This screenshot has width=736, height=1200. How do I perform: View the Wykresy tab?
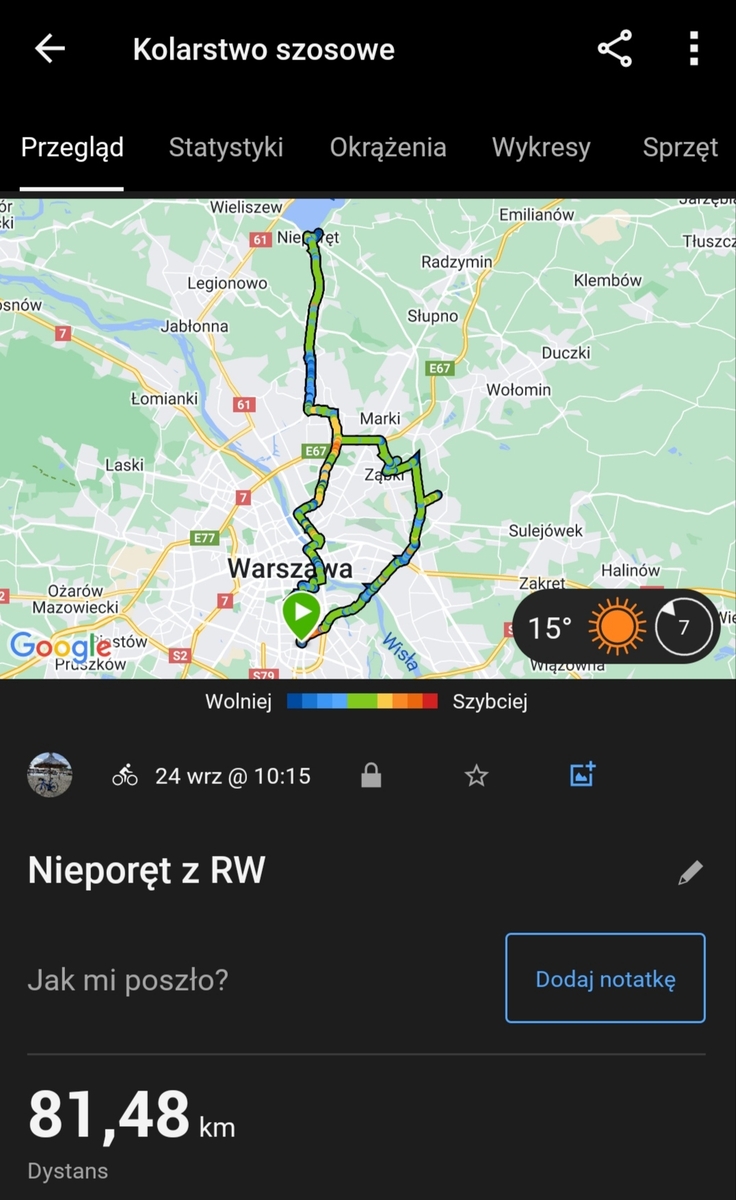tap(541, 147)
